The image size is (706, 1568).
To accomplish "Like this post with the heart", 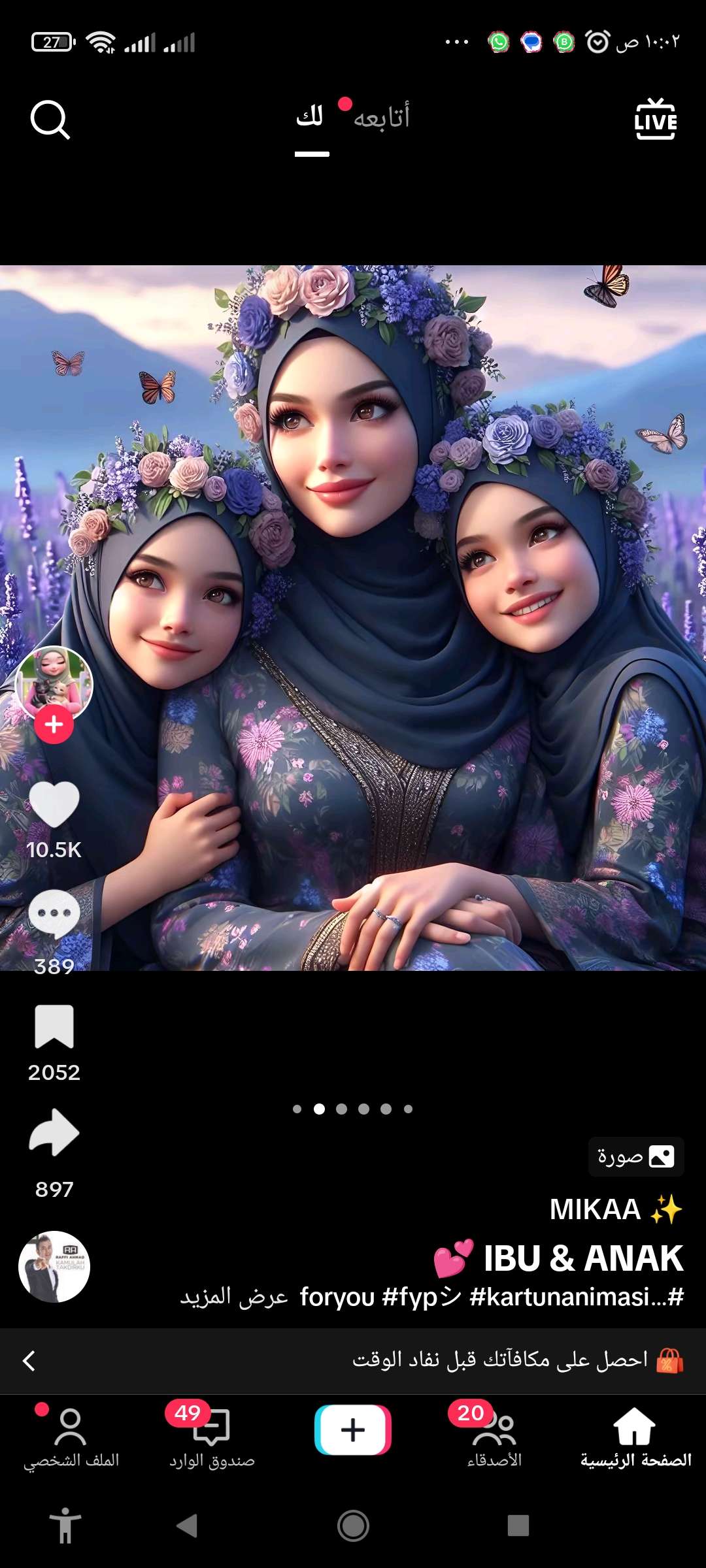I will click(x=54, y=805).
